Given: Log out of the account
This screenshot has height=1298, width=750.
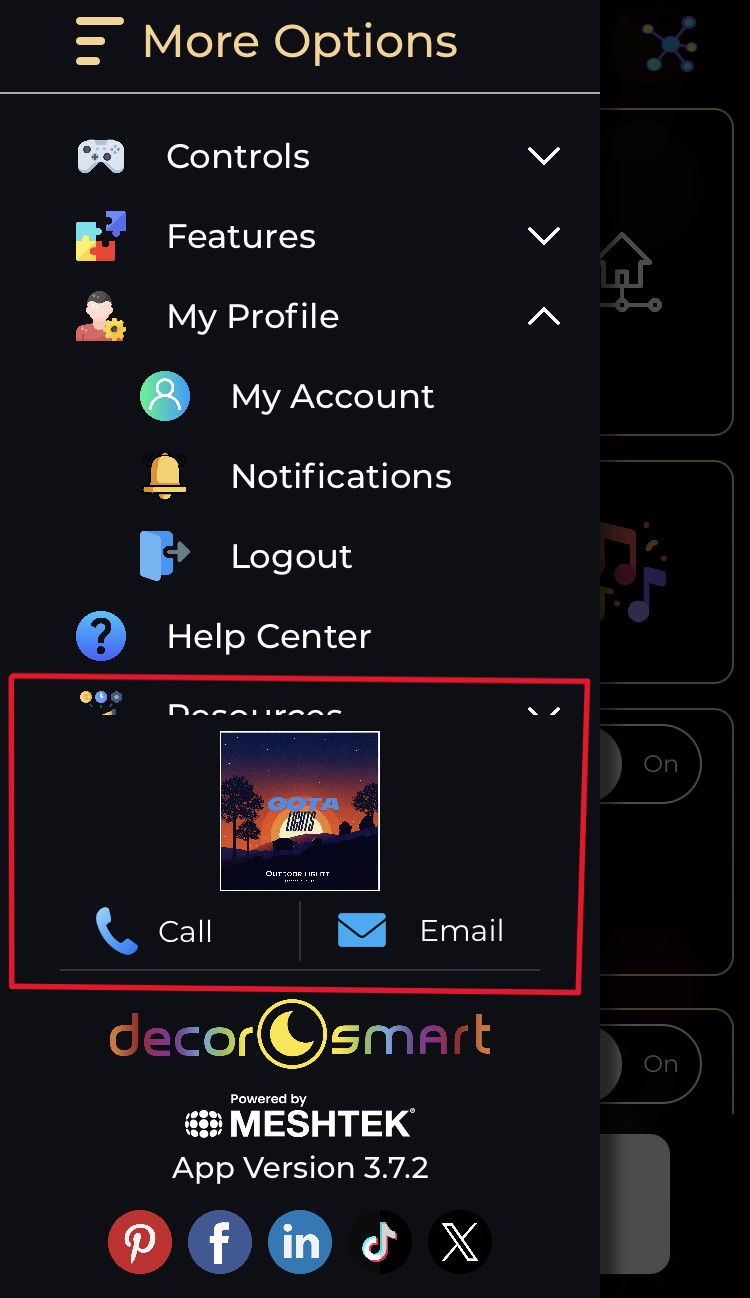Looking at the screenshot, I should coord(290,557).
